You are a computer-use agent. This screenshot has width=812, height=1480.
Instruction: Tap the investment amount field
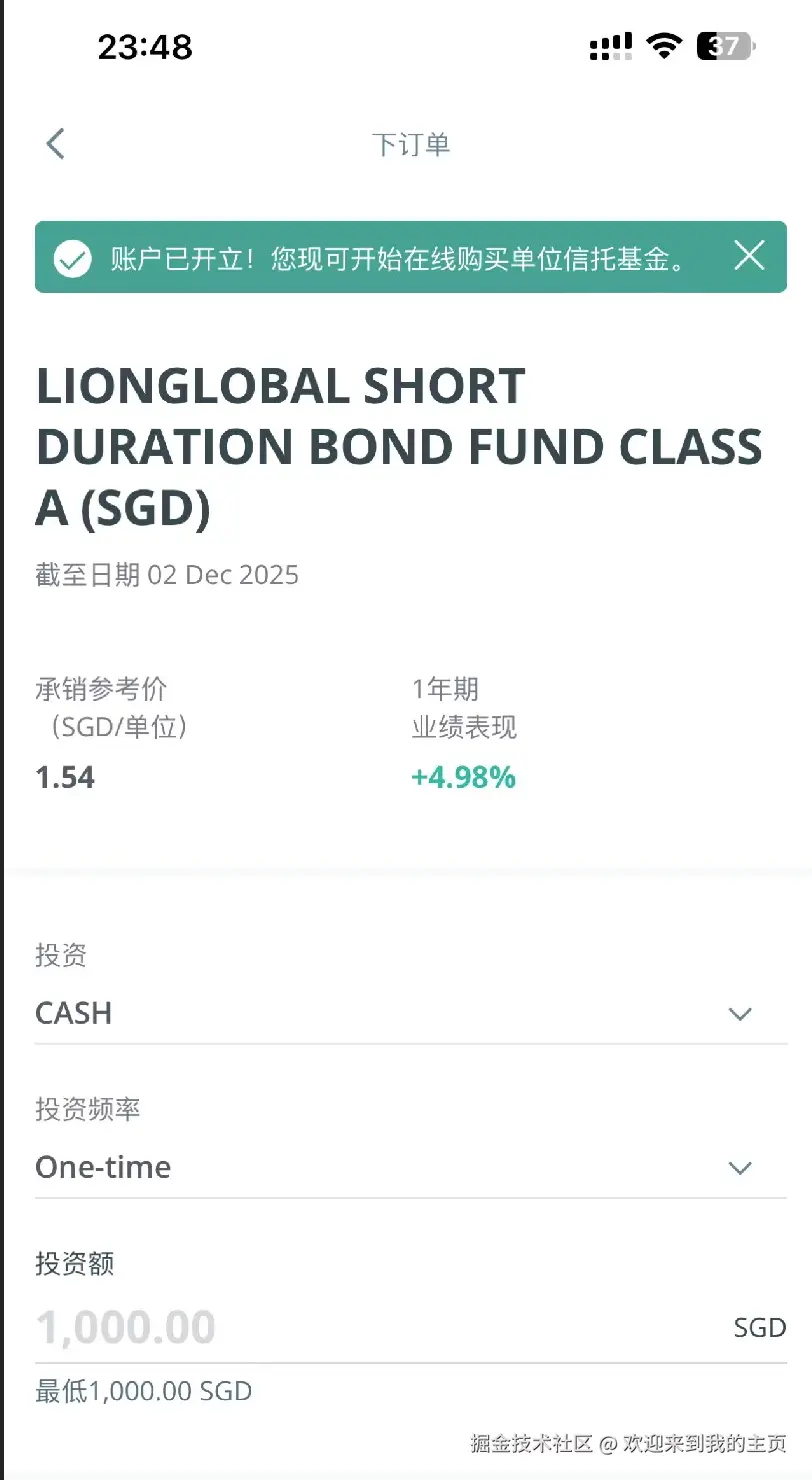380,1327
